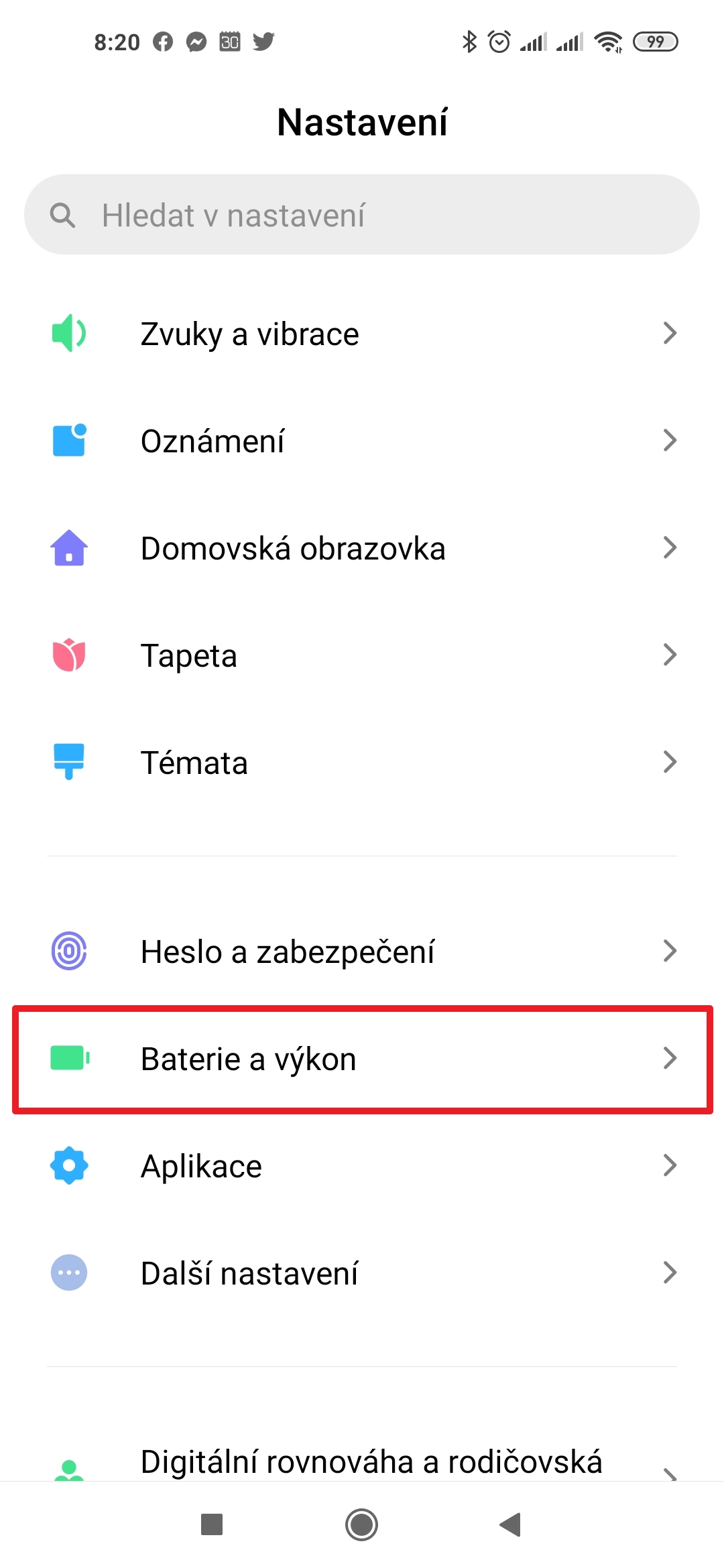Image resolution: width=724 pixels, height=1568 pixels.
Task: Open Heslo a zabezpečení
Action: click(362, 952)
